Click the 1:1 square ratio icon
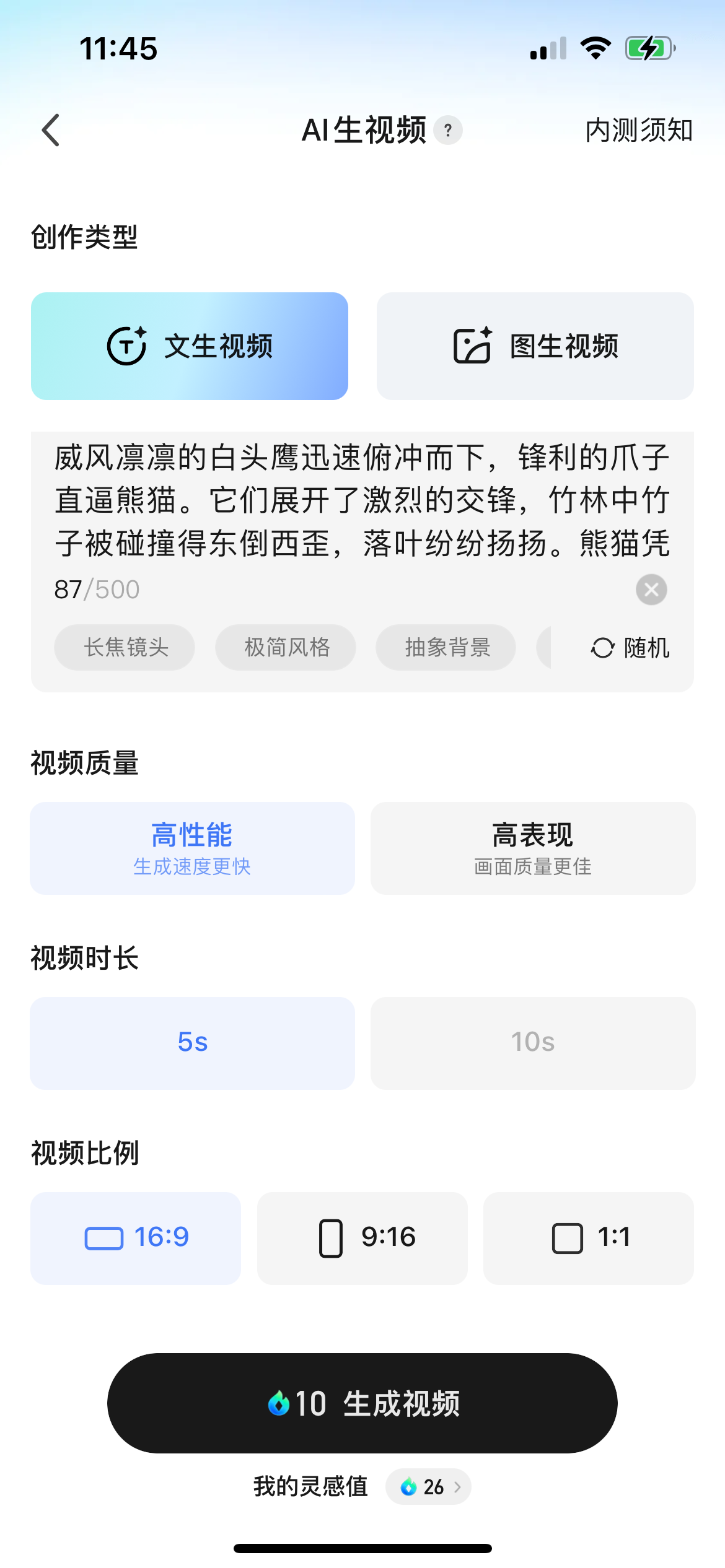Image resolution: width=725 pixels, height=1568 pixels. pos(566,1237)
